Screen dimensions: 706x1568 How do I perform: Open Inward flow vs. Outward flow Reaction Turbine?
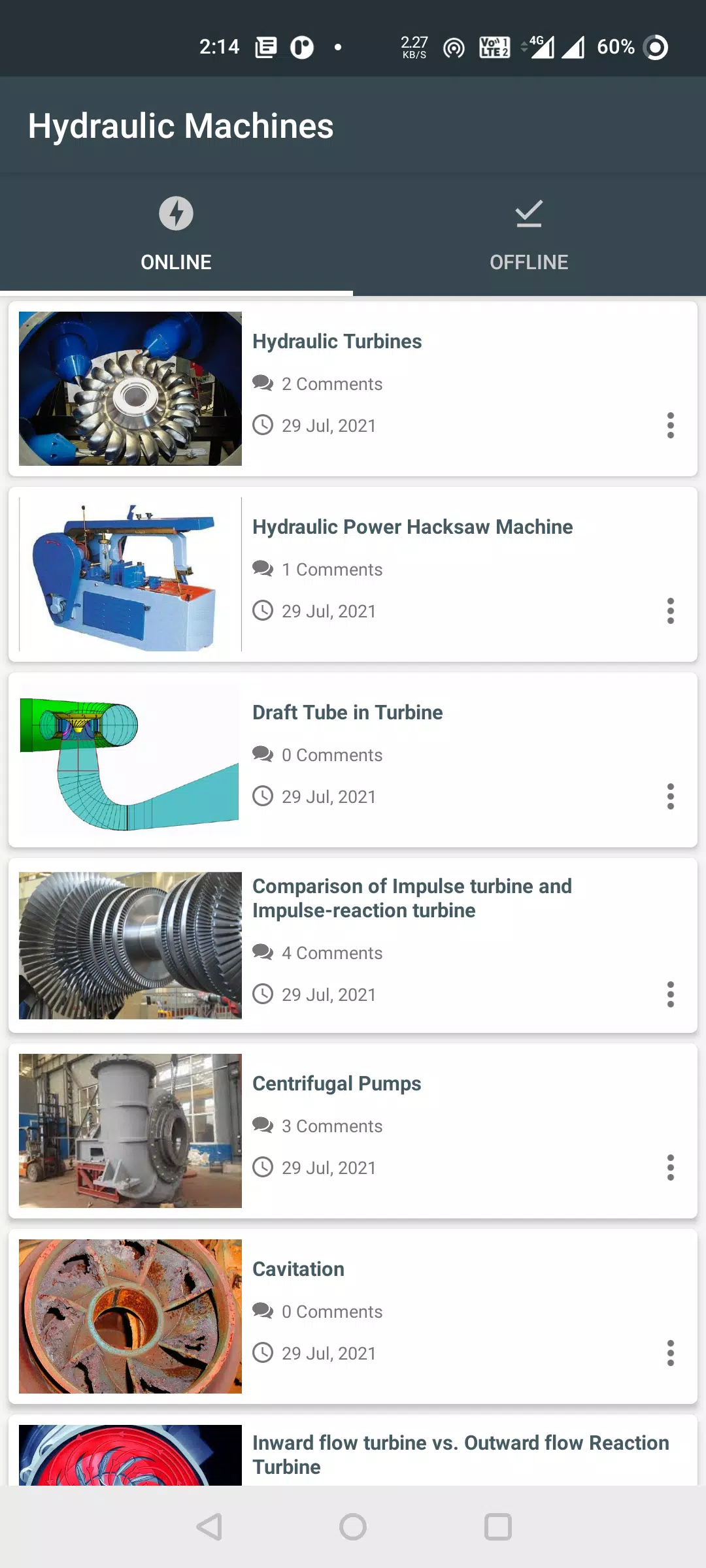(353, 1450)
